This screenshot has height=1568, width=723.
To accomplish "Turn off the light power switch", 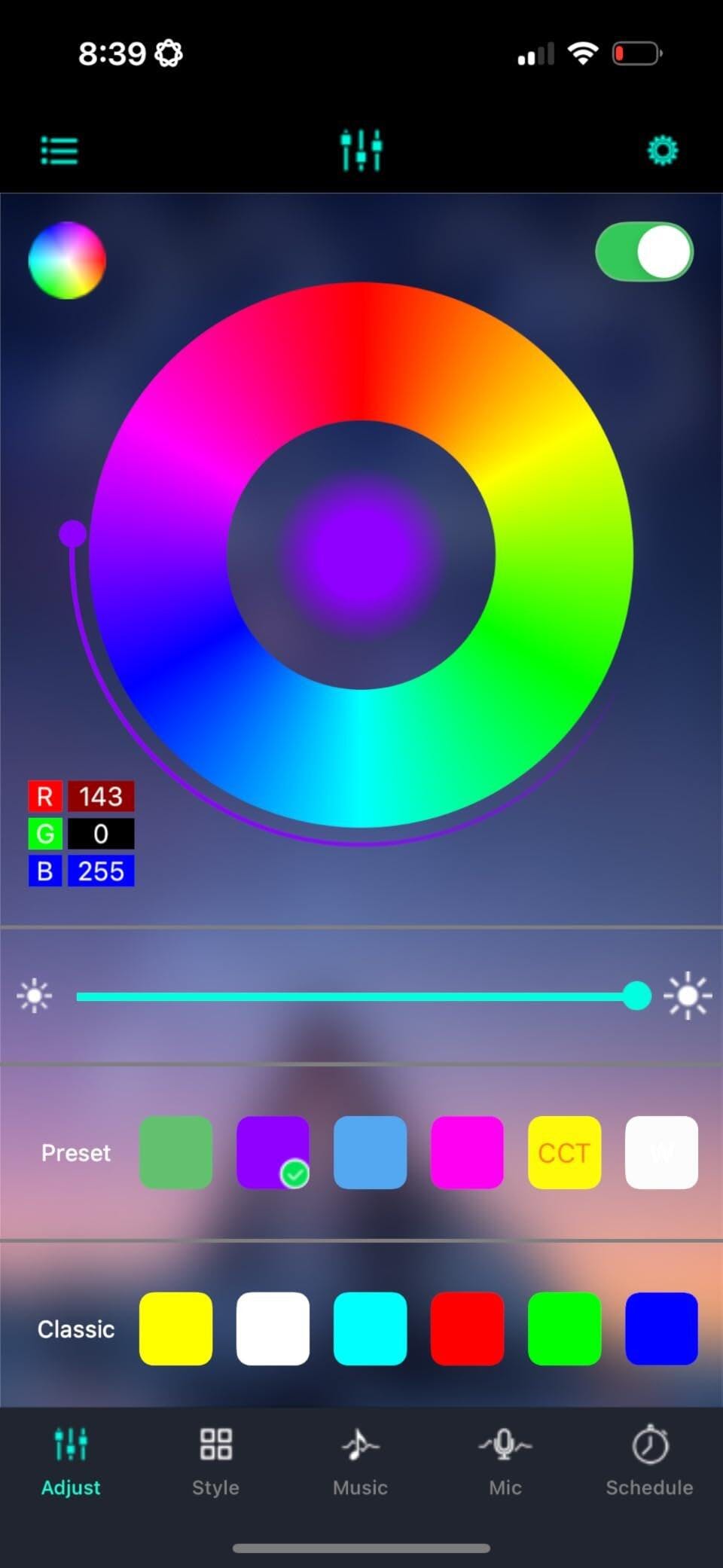I will point(644,252).
